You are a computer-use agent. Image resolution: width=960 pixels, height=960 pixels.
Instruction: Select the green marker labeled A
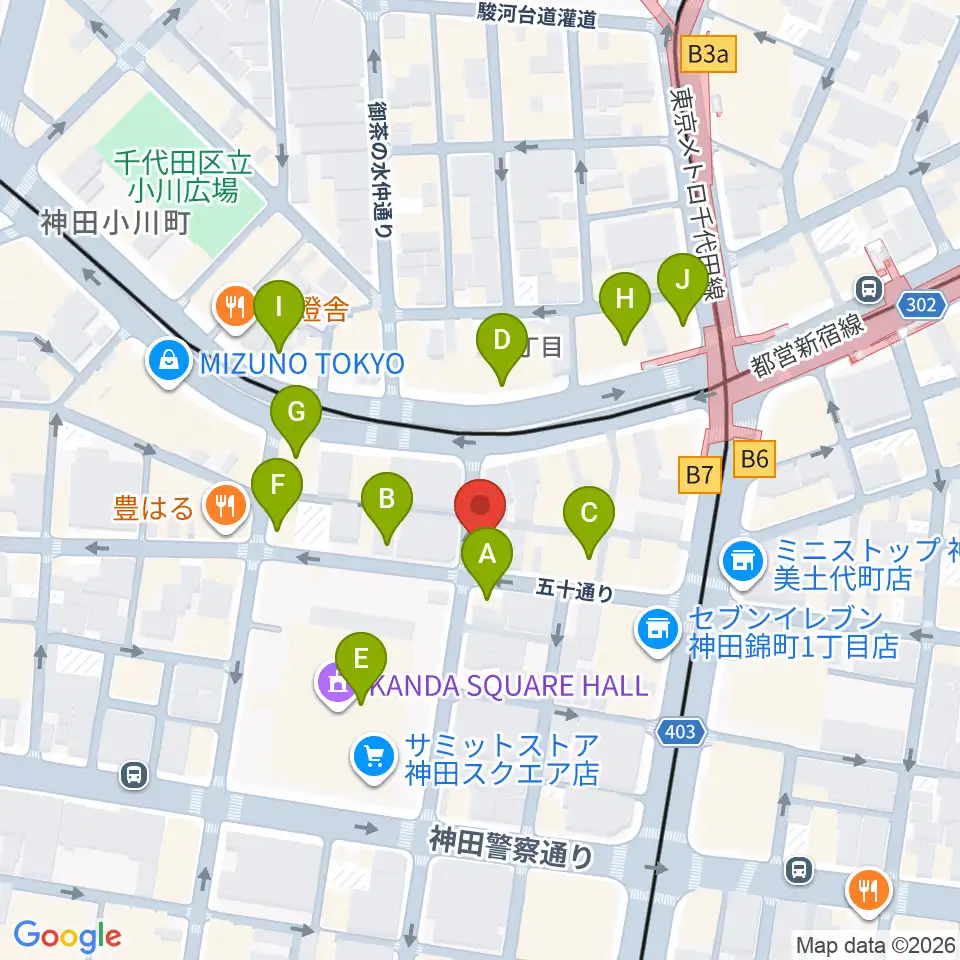tap(487, 562)
